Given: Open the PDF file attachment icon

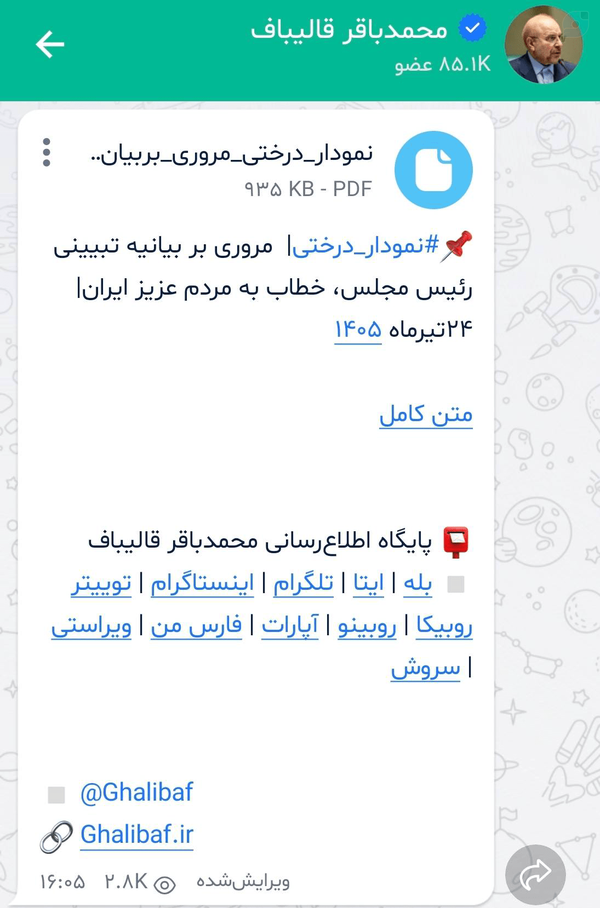Looking at the screenshot, I should tap(434, 170).
